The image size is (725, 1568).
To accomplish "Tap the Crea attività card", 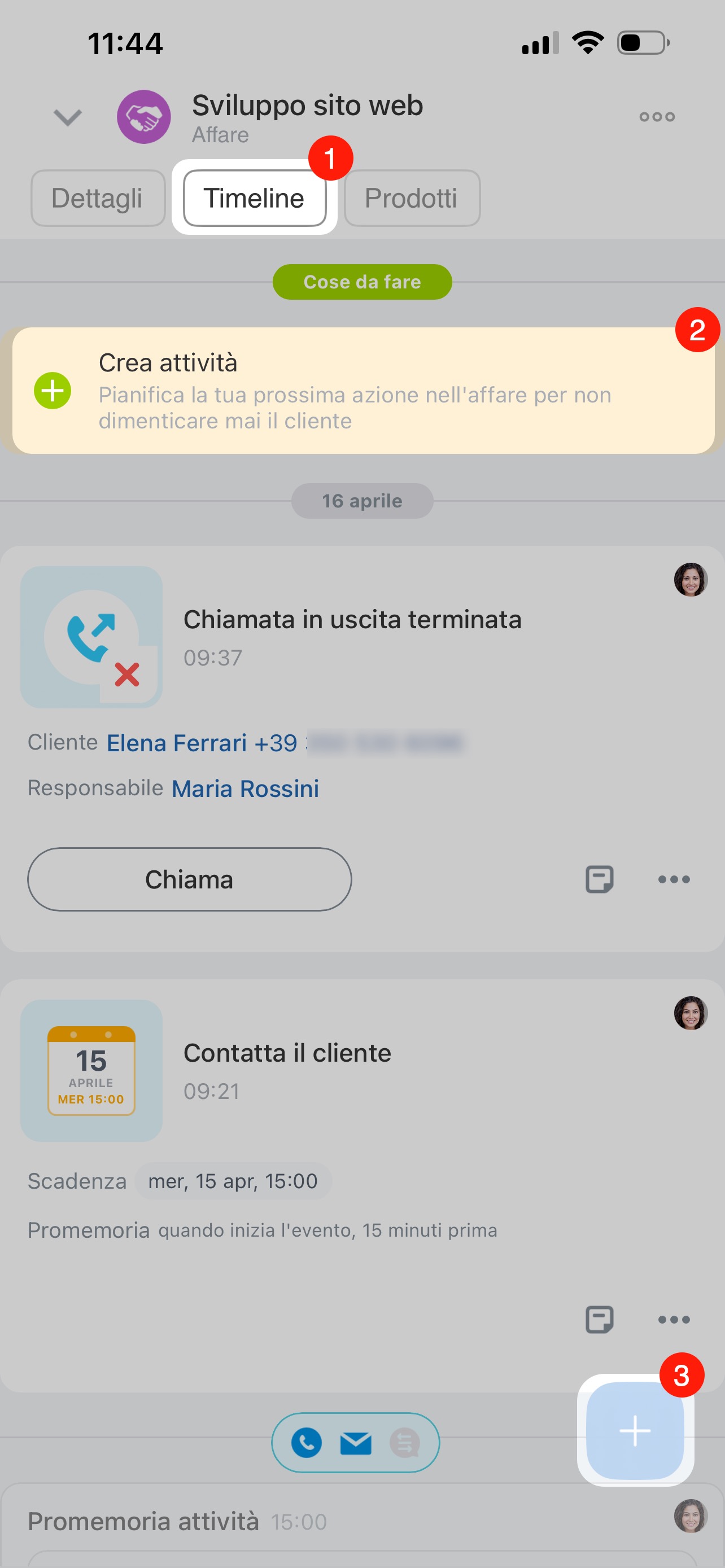I will [x=363, y=391].
